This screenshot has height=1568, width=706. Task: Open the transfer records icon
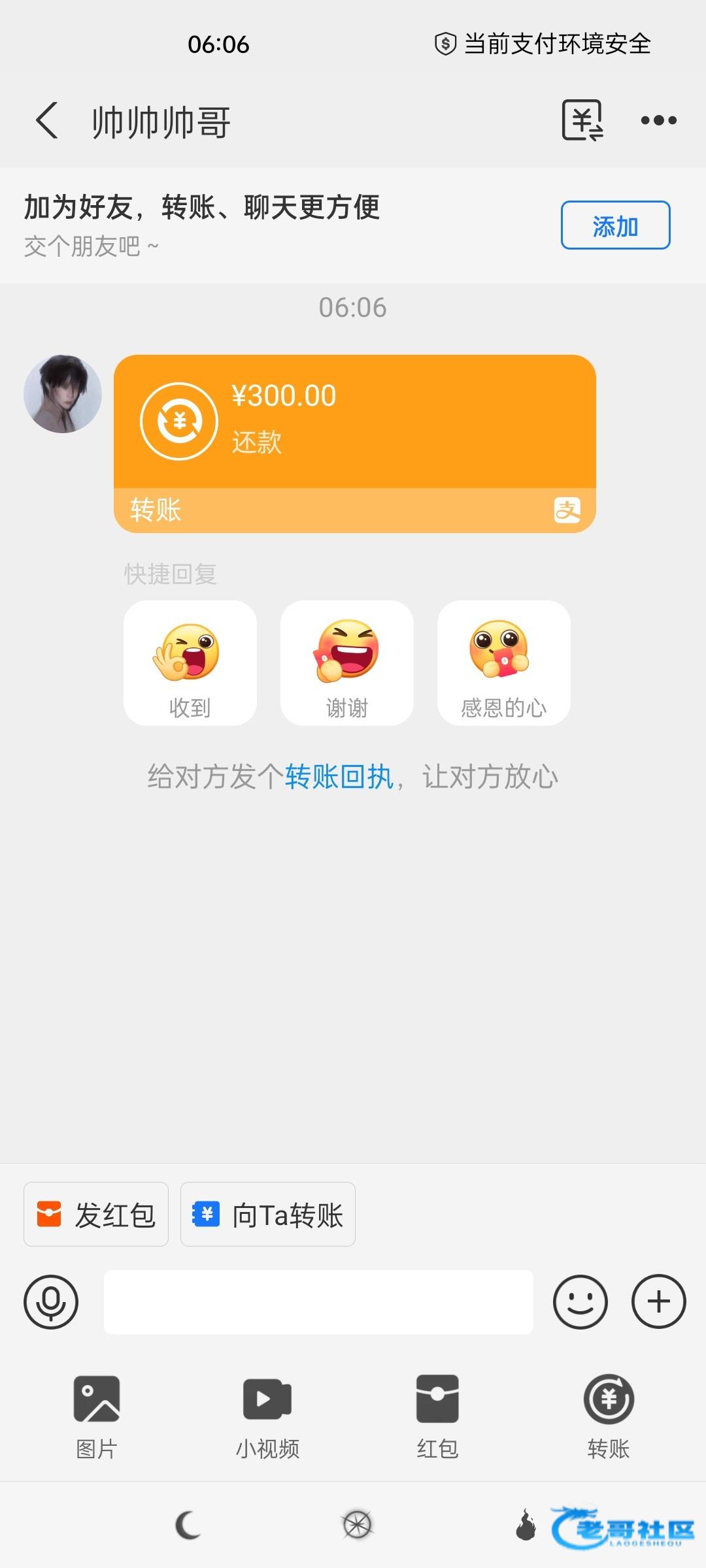(582, 120)
